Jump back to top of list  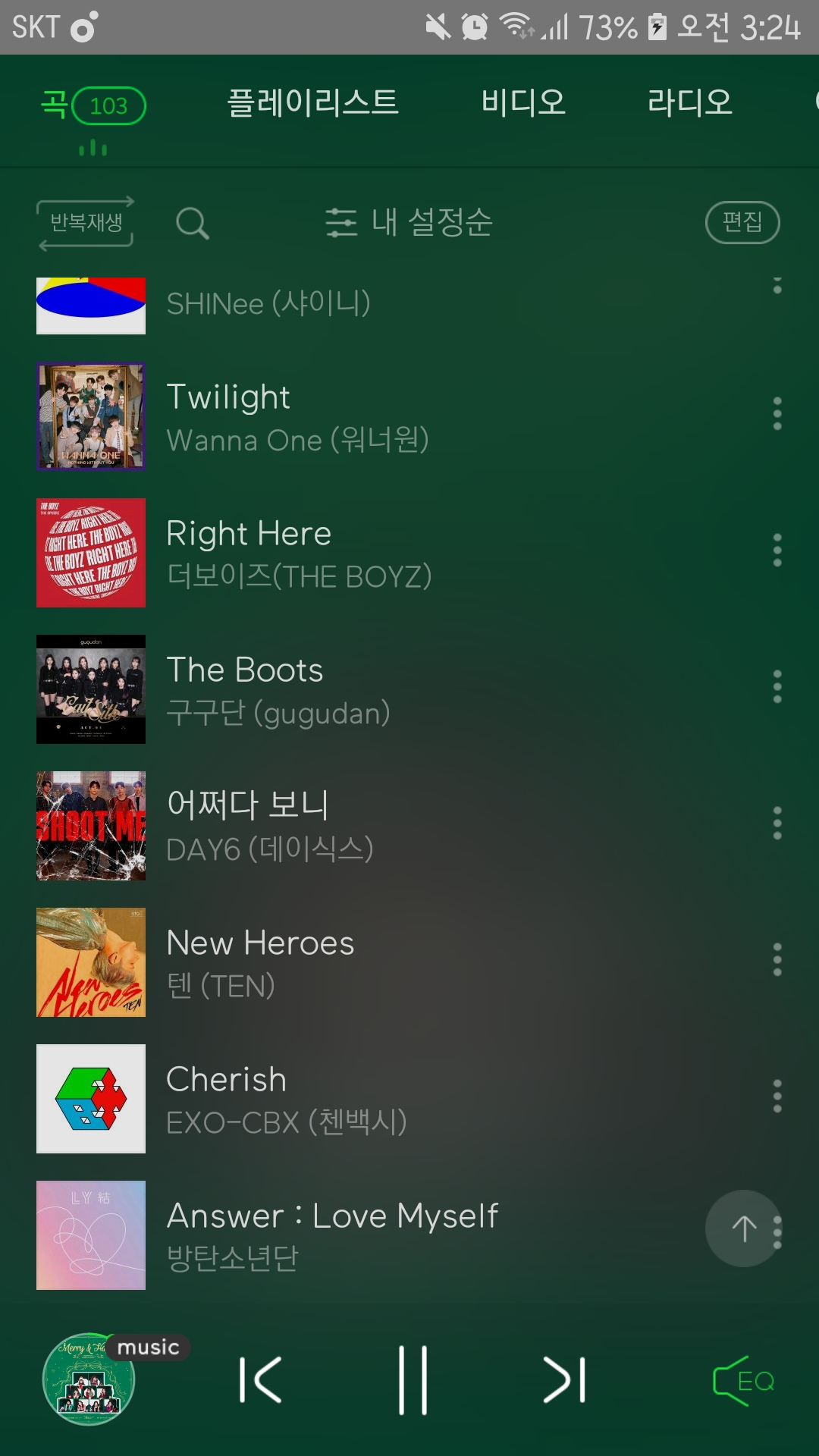[742, 1228]
